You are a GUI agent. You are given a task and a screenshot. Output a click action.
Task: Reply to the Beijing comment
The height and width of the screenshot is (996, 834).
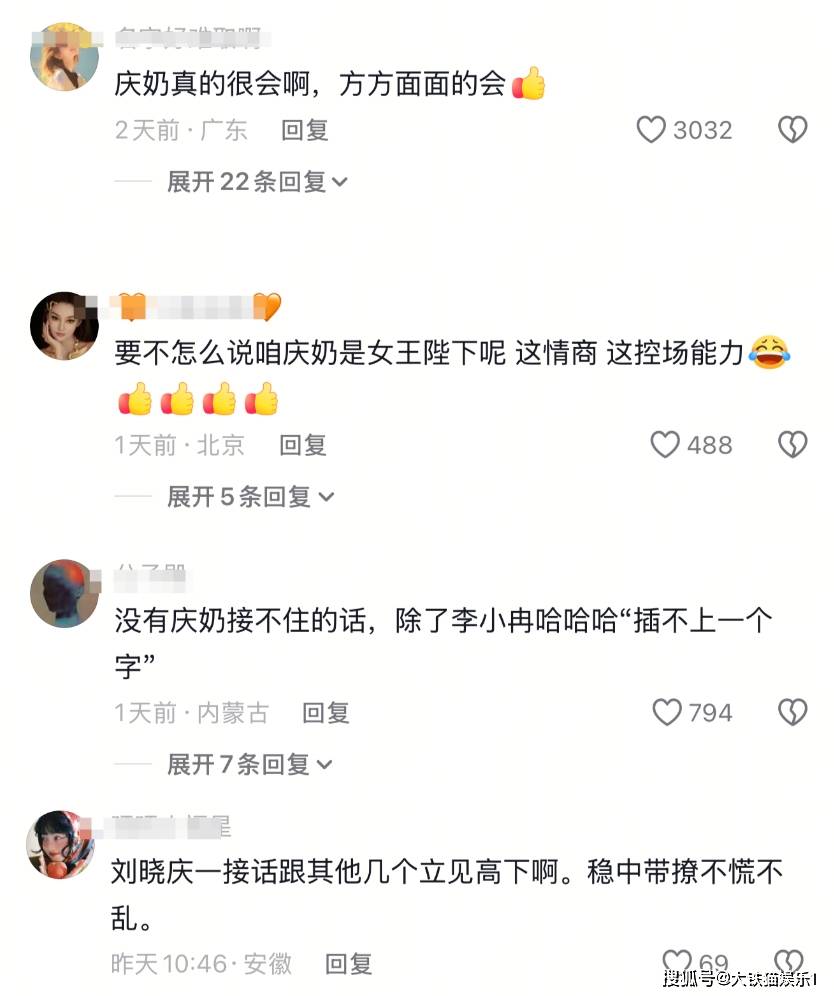303,445
